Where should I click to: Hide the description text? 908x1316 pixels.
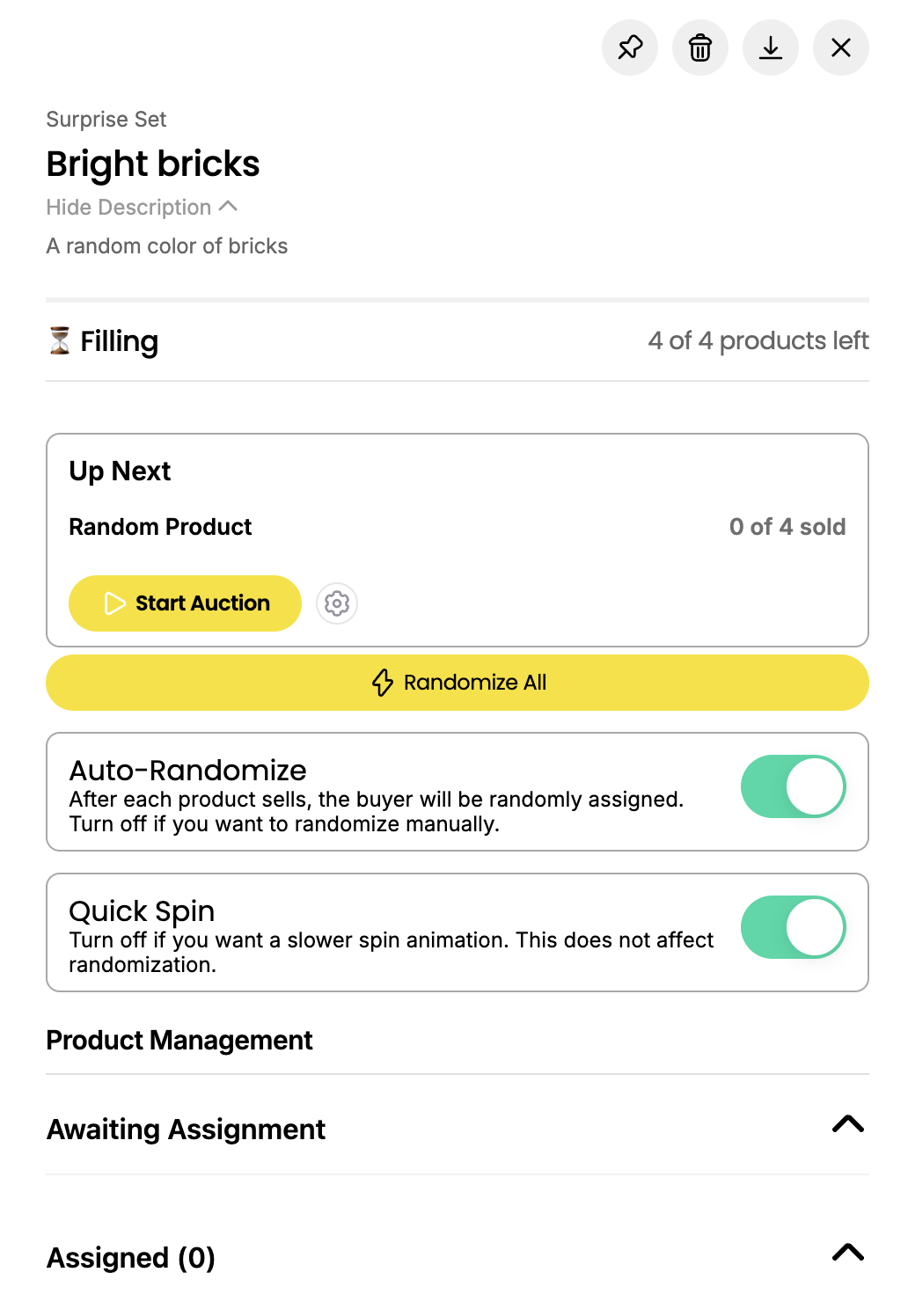point(142,208)
